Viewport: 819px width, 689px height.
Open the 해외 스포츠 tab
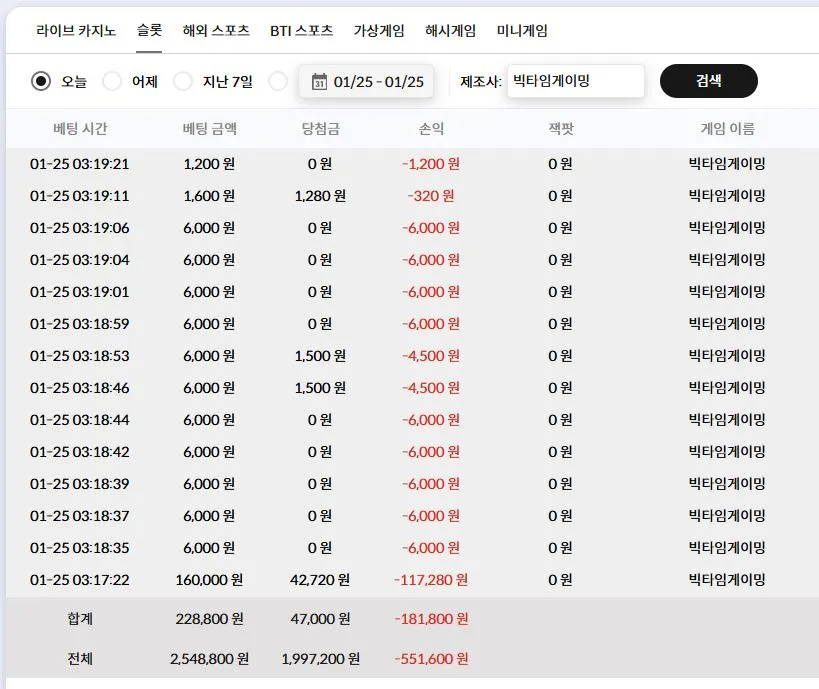coord(216,31)
